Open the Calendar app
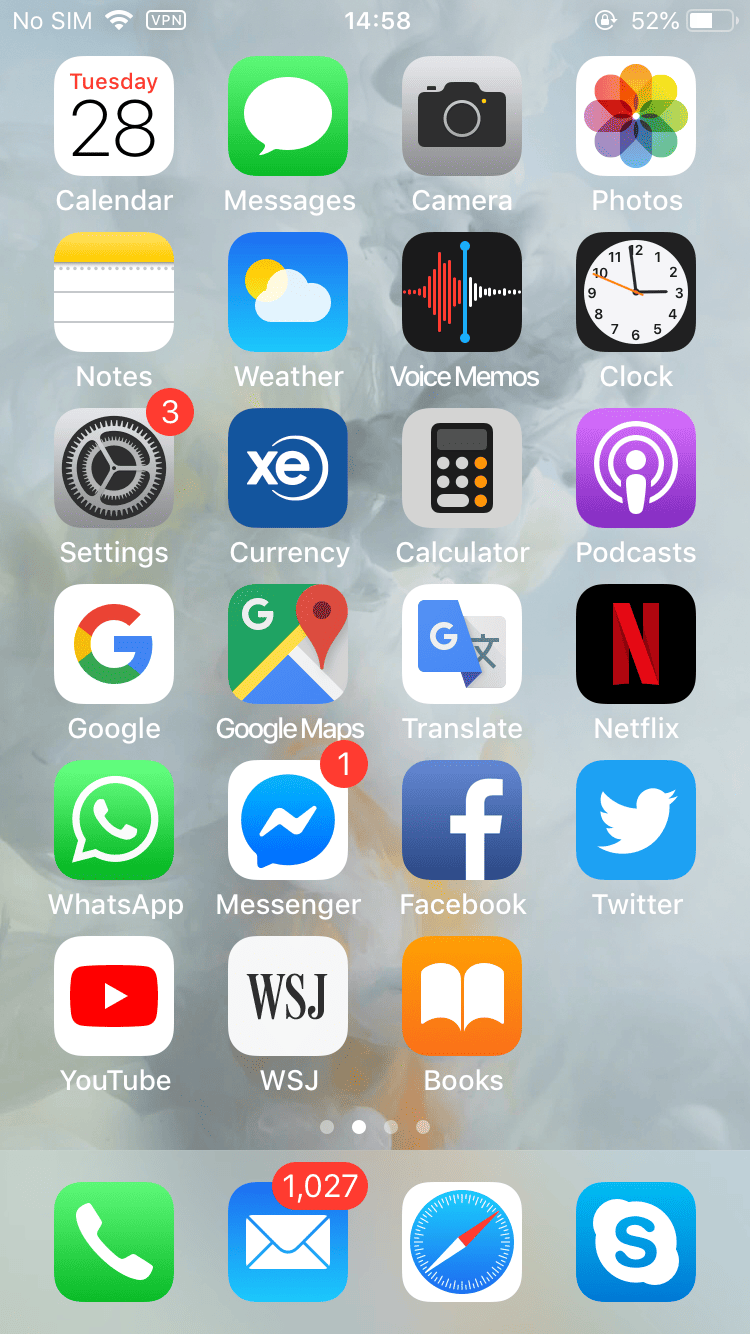 tap(114, 116)
